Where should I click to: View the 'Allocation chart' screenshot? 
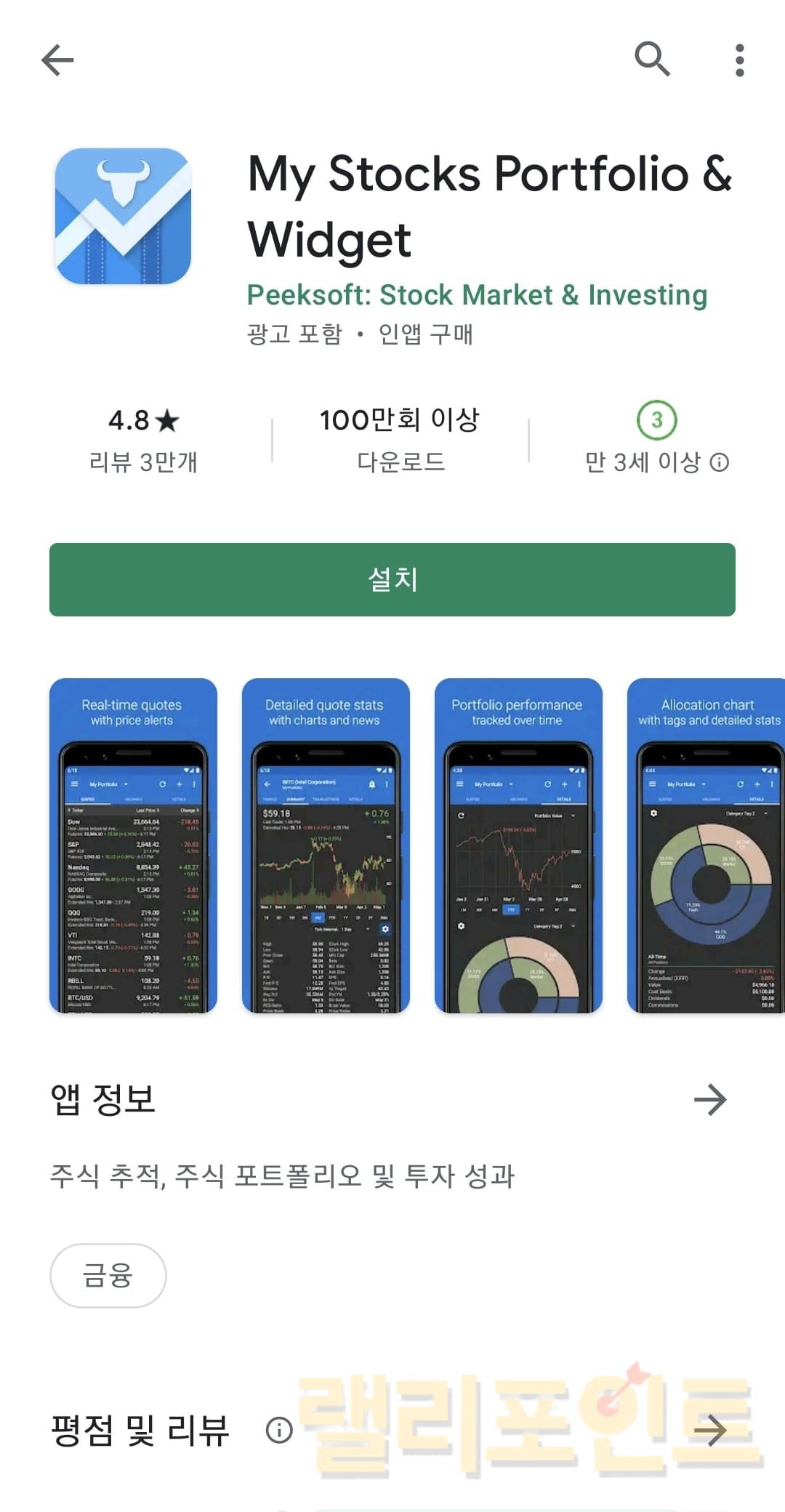click(706, 845)
